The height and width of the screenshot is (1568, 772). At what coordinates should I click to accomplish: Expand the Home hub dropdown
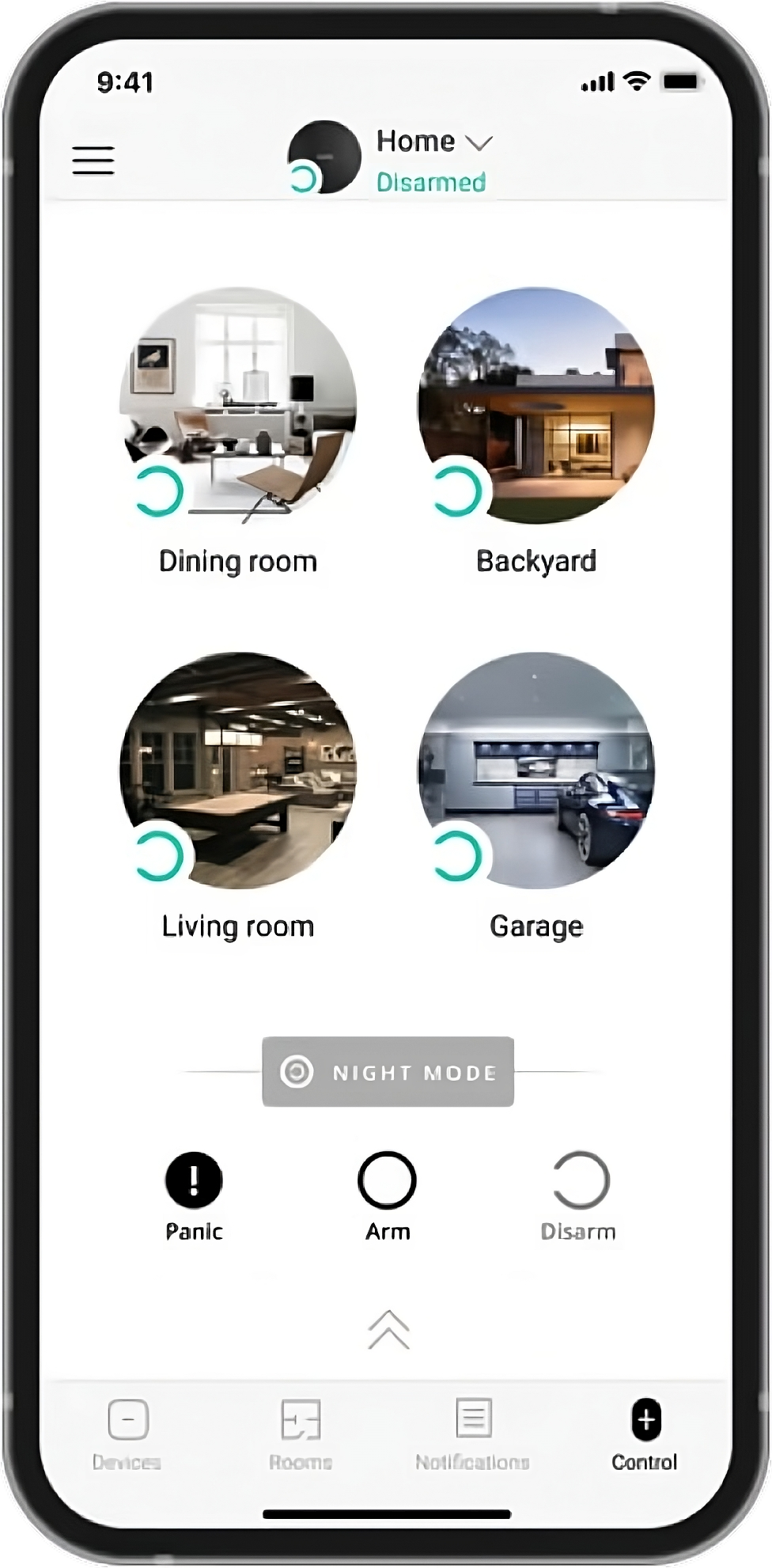tap(433, 142)
